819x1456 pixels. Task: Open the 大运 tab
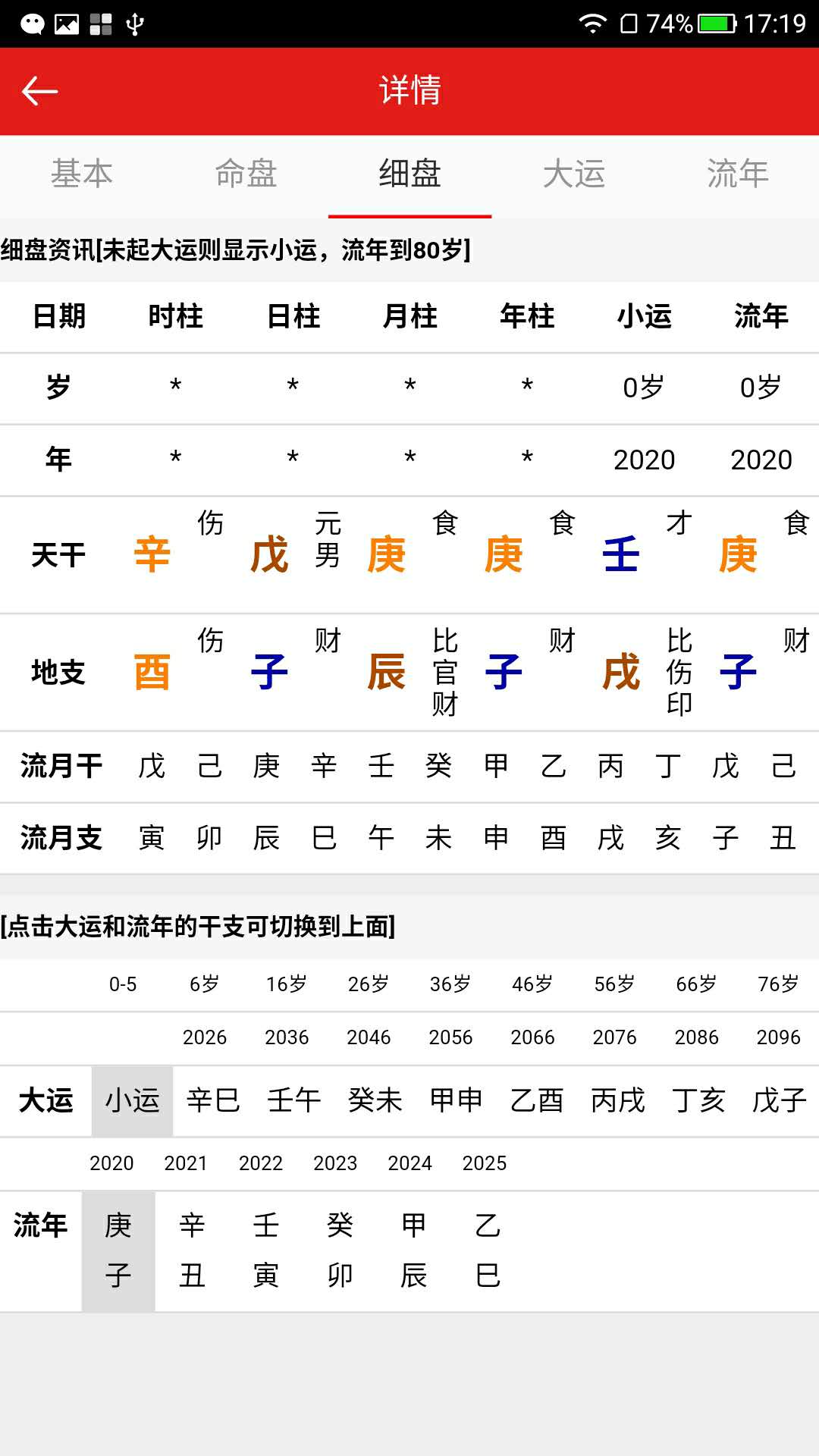coord(573,174)
